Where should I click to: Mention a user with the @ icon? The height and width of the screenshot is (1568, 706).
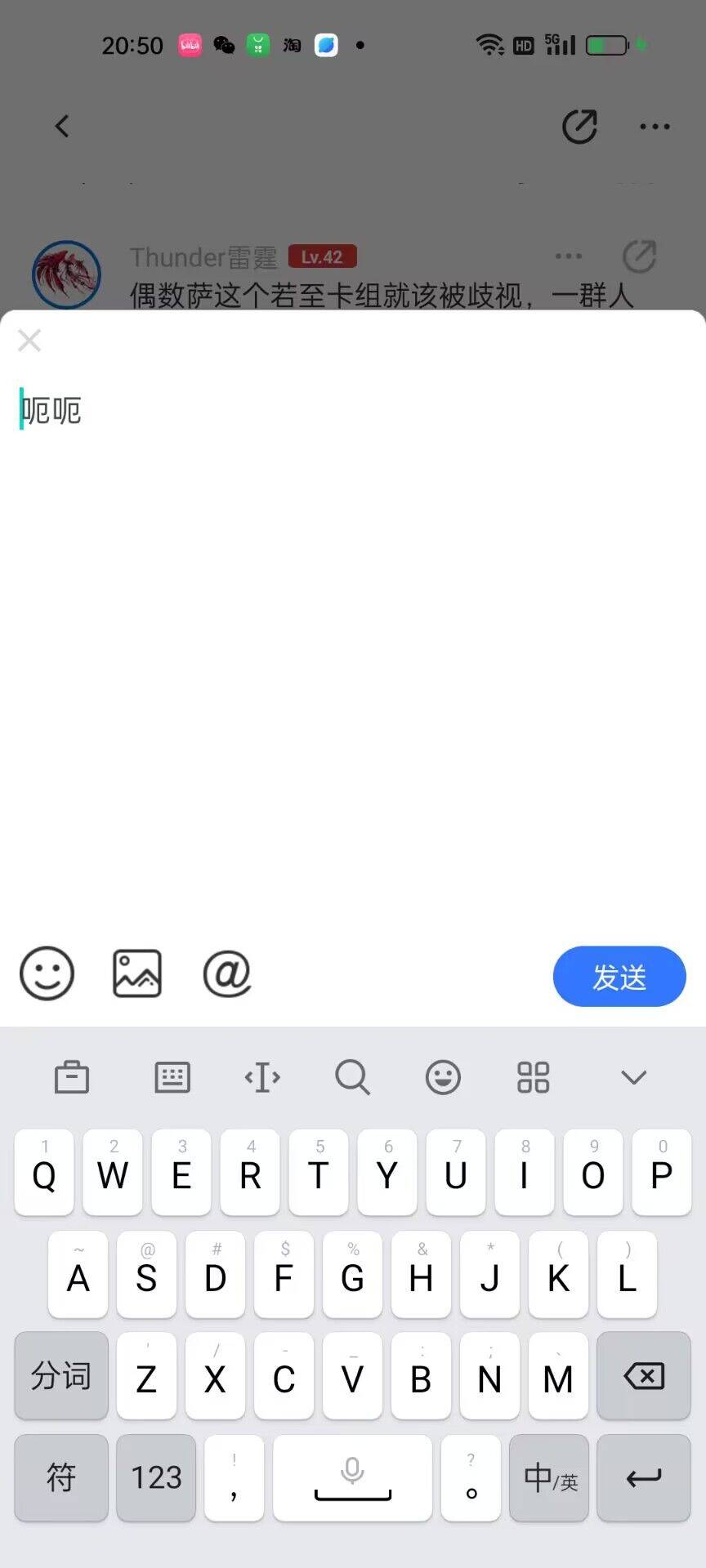[227, 973]
